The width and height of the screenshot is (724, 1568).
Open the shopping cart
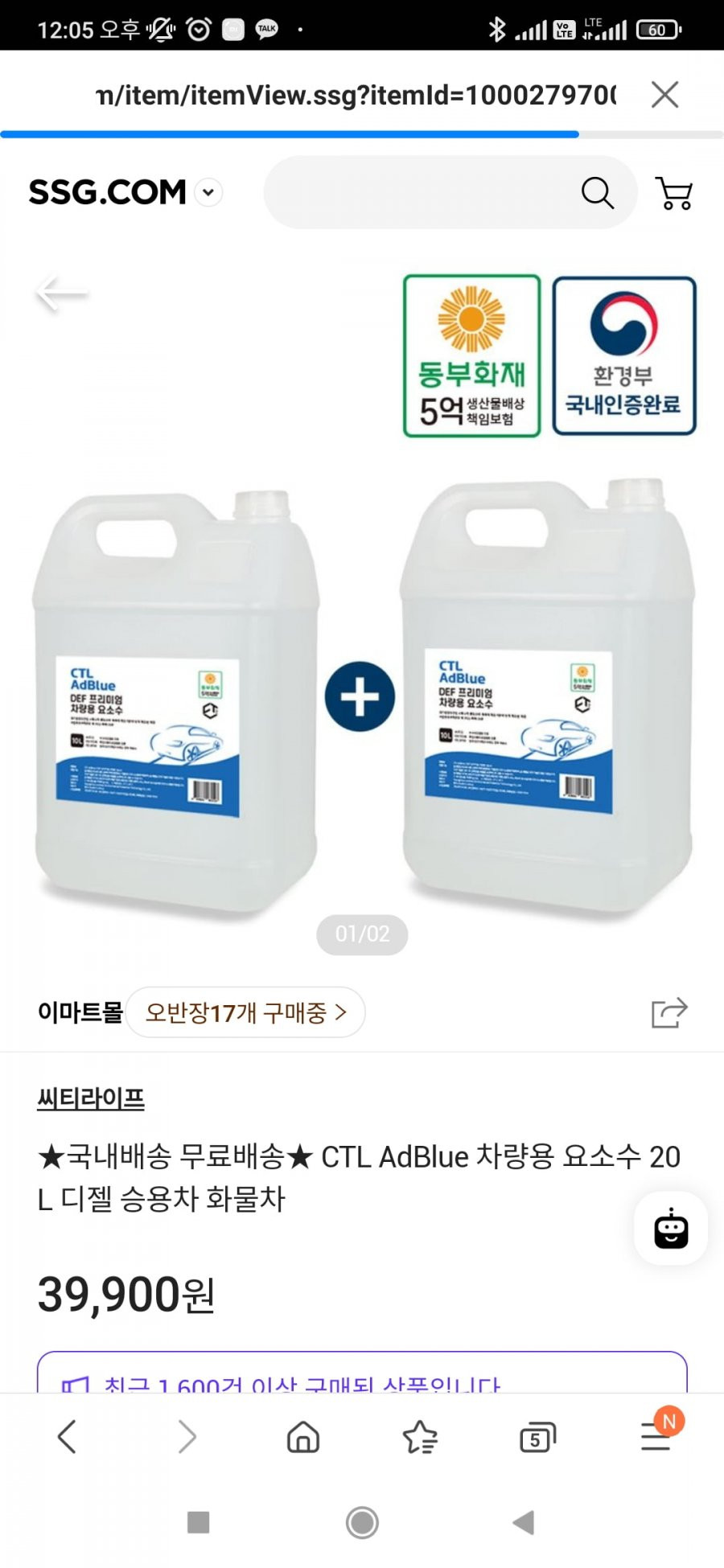[x=674, y=193]
